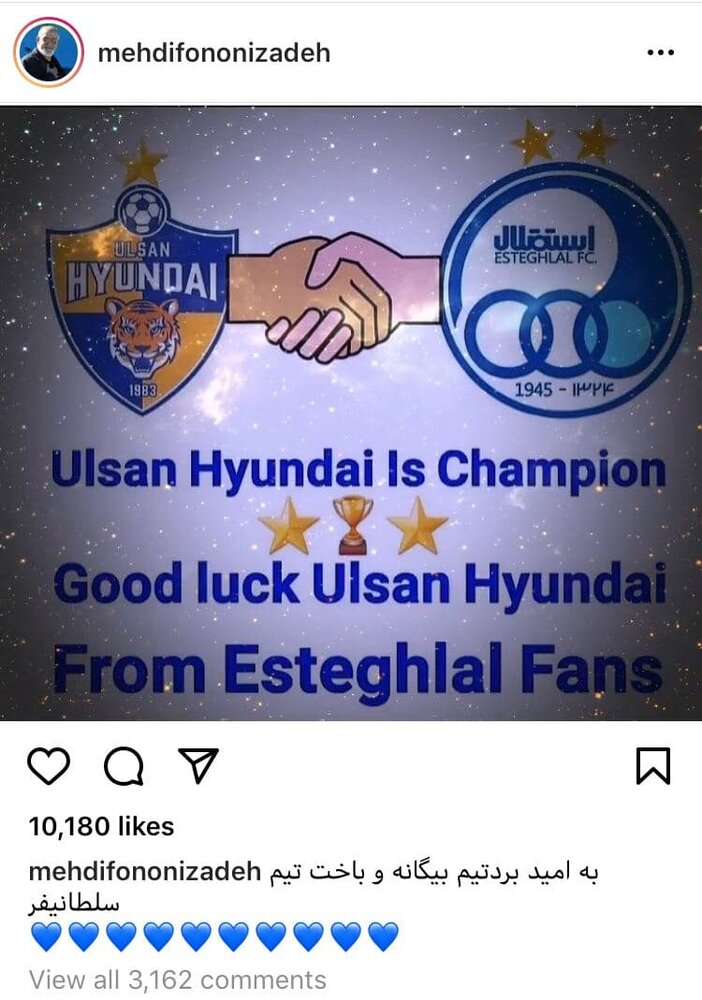Open the comment bubble icon
Viewport: 702px width, 1000px height.
click(x=124, y=767)
